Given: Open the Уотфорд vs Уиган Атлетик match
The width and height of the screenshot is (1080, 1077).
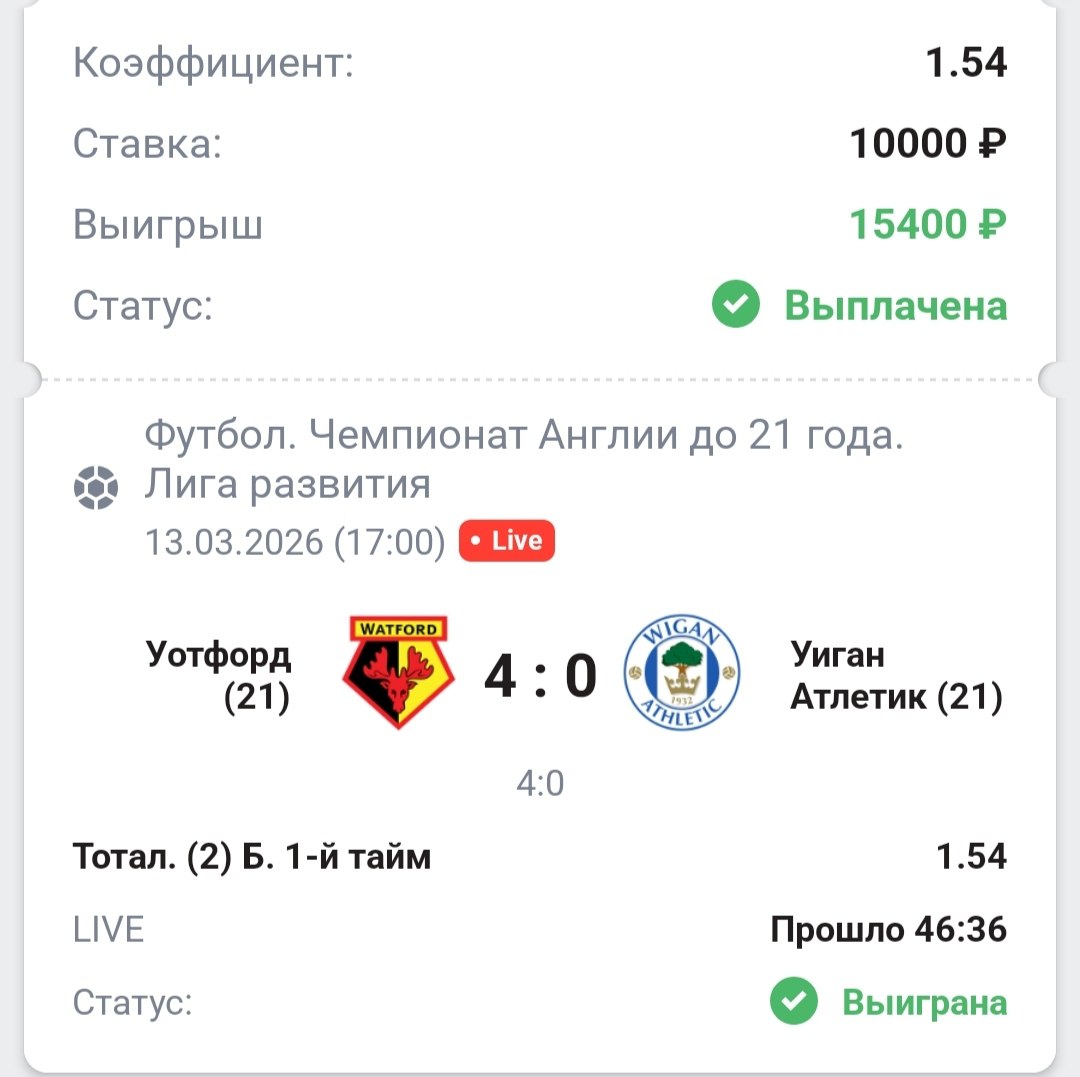Looking at the screenshot, I should [x=540, y=675].
